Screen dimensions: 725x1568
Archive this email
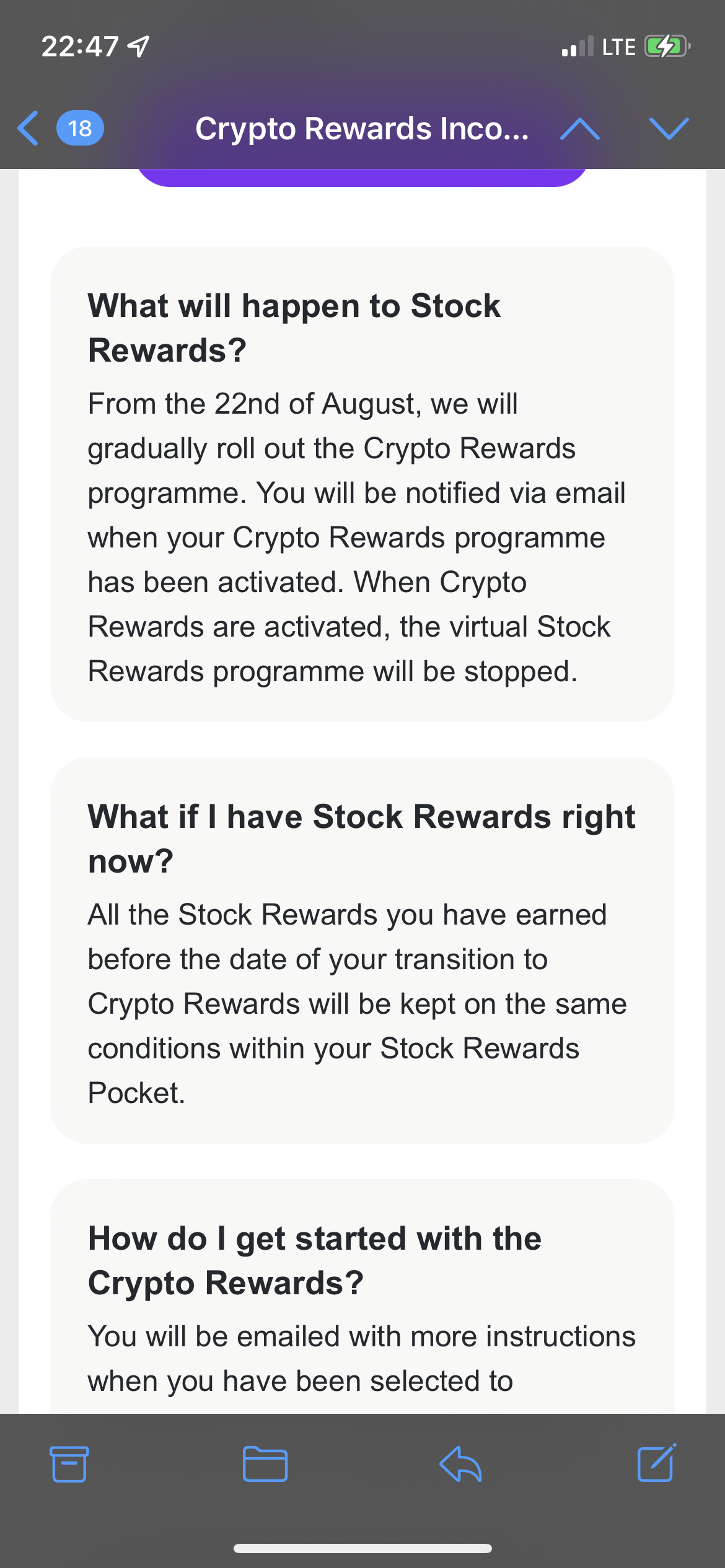pyautogui.click(x=69, y=1464)
